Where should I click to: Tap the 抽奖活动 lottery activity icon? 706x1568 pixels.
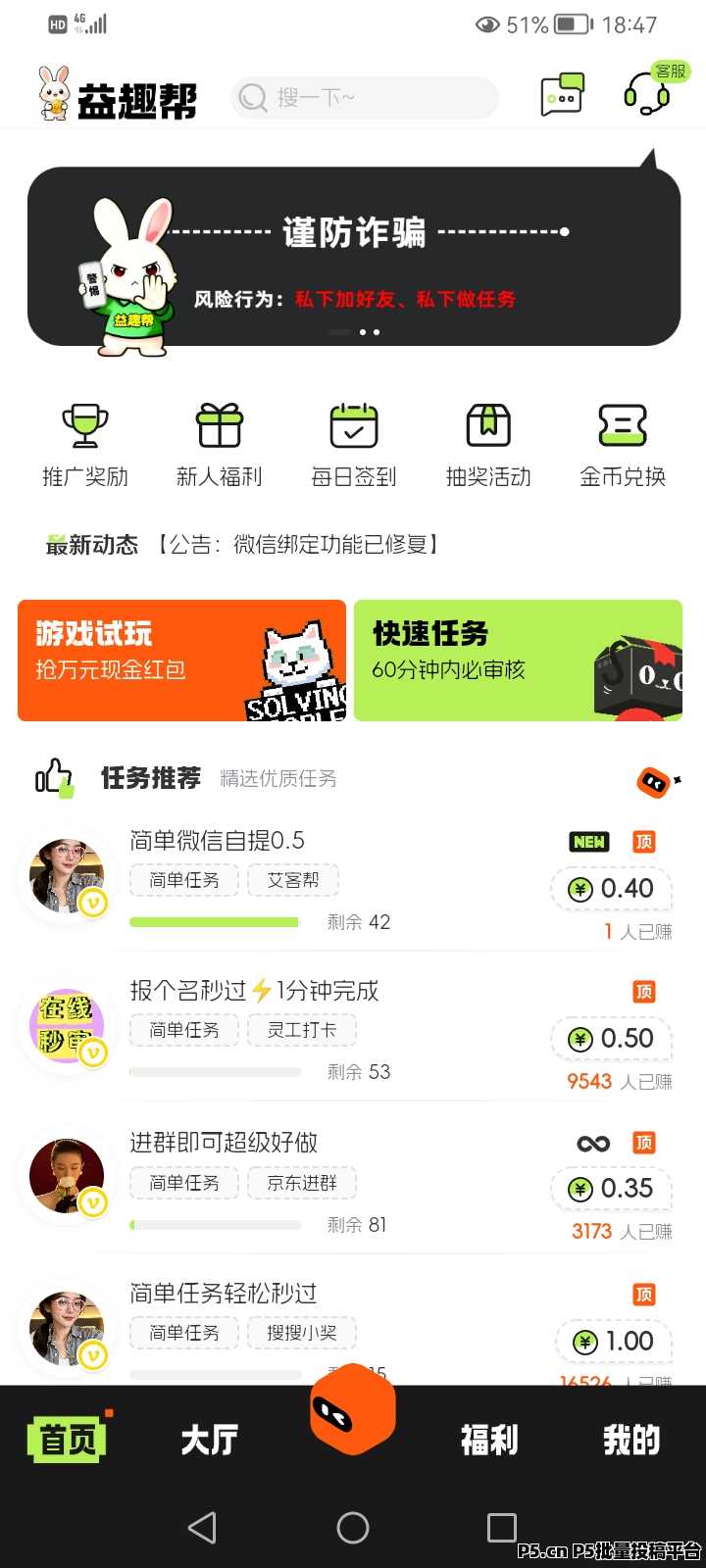click(487, 443)
